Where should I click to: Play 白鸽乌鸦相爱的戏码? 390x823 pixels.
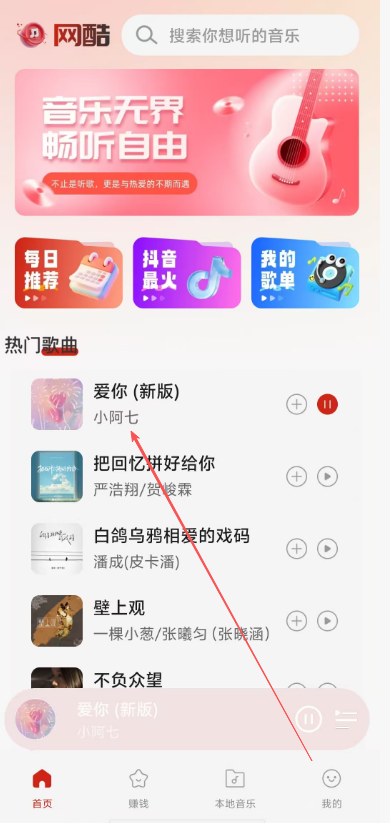[x=328, y=549]
